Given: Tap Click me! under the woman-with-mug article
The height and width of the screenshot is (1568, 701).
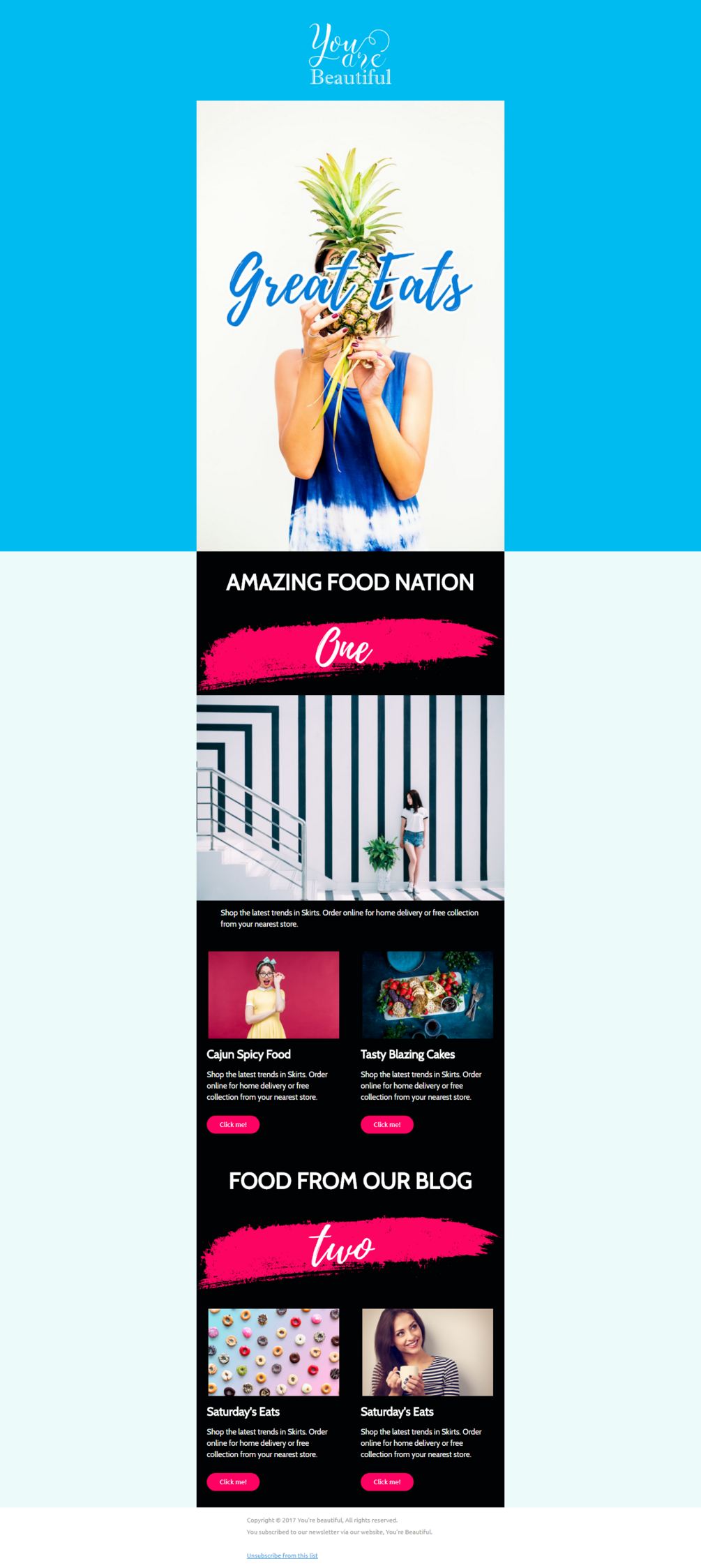Looking at the screenshot, I should click(387, 1481).
